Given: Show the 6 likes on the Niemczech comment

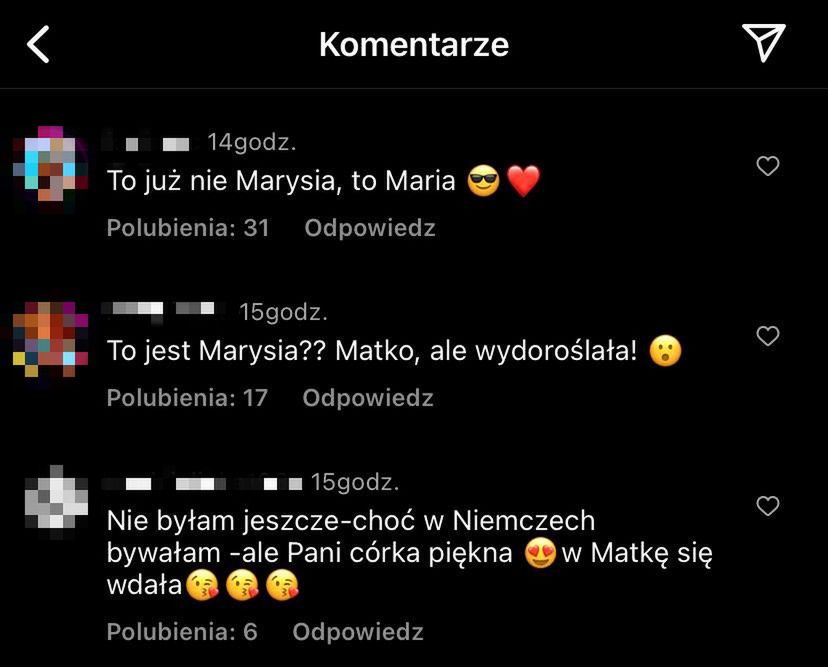Looking at the screenshot, I should point(182,632).
